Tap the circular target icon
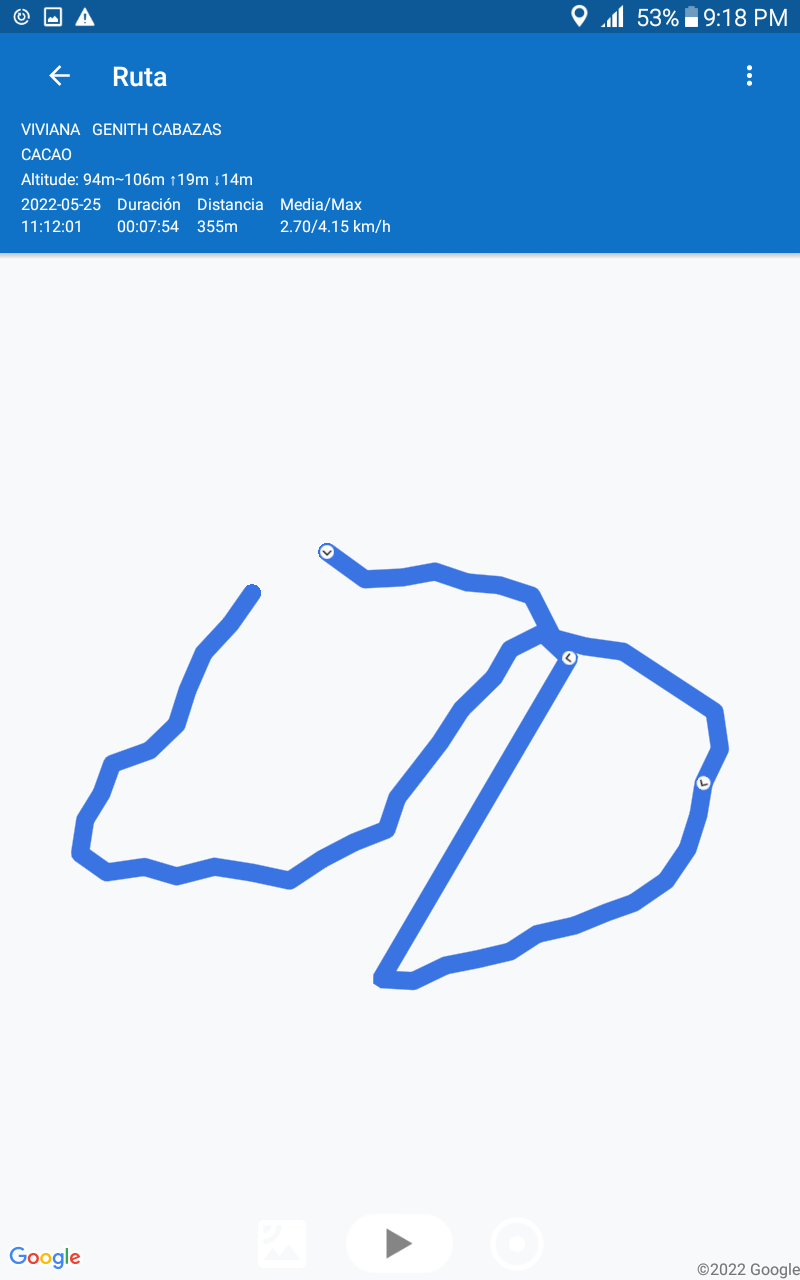Viewport: 800px width, 1280px height. [x=517, y=1244]
